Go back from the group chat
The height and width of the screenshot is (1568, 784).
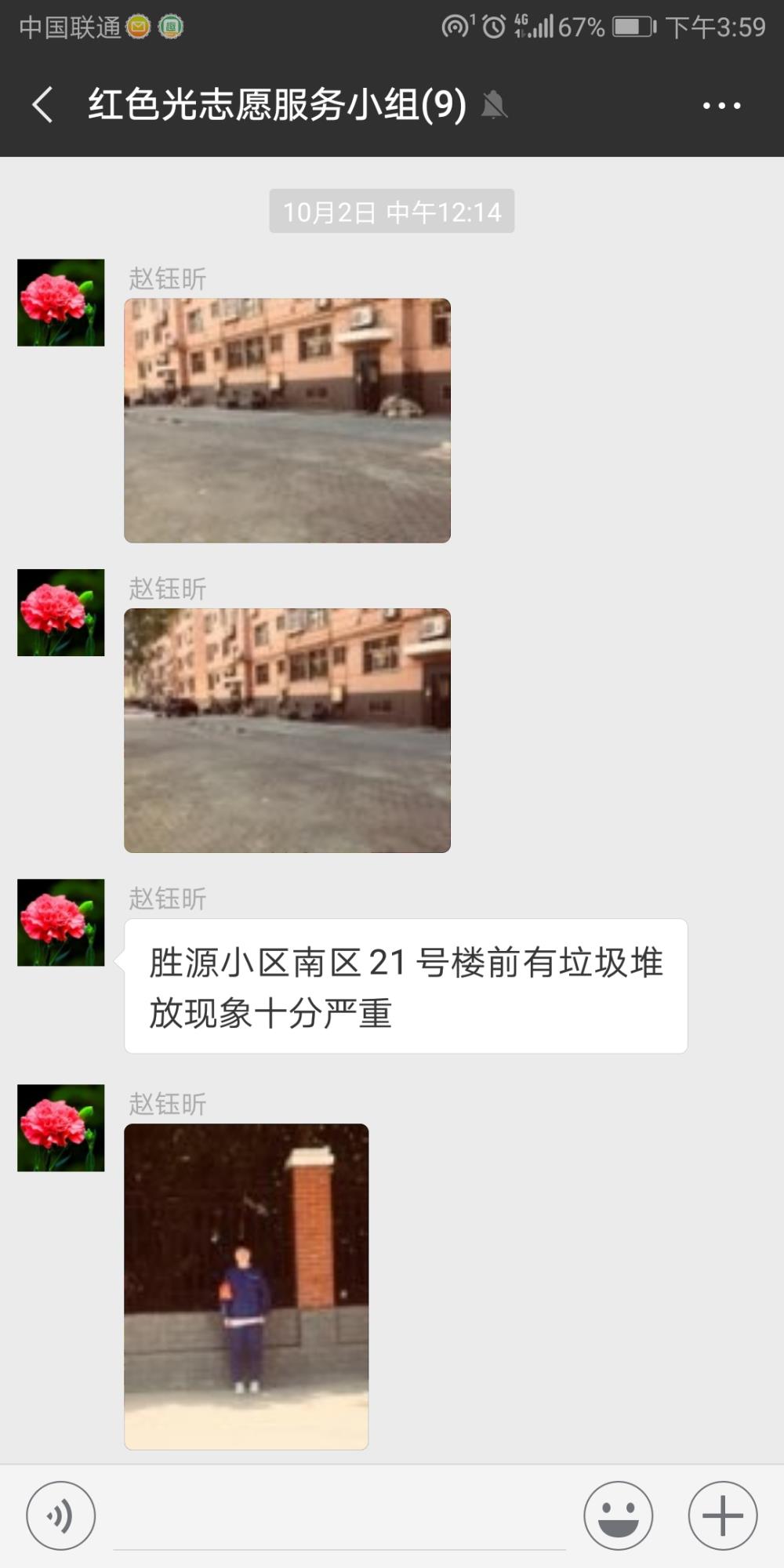point(43,104)
